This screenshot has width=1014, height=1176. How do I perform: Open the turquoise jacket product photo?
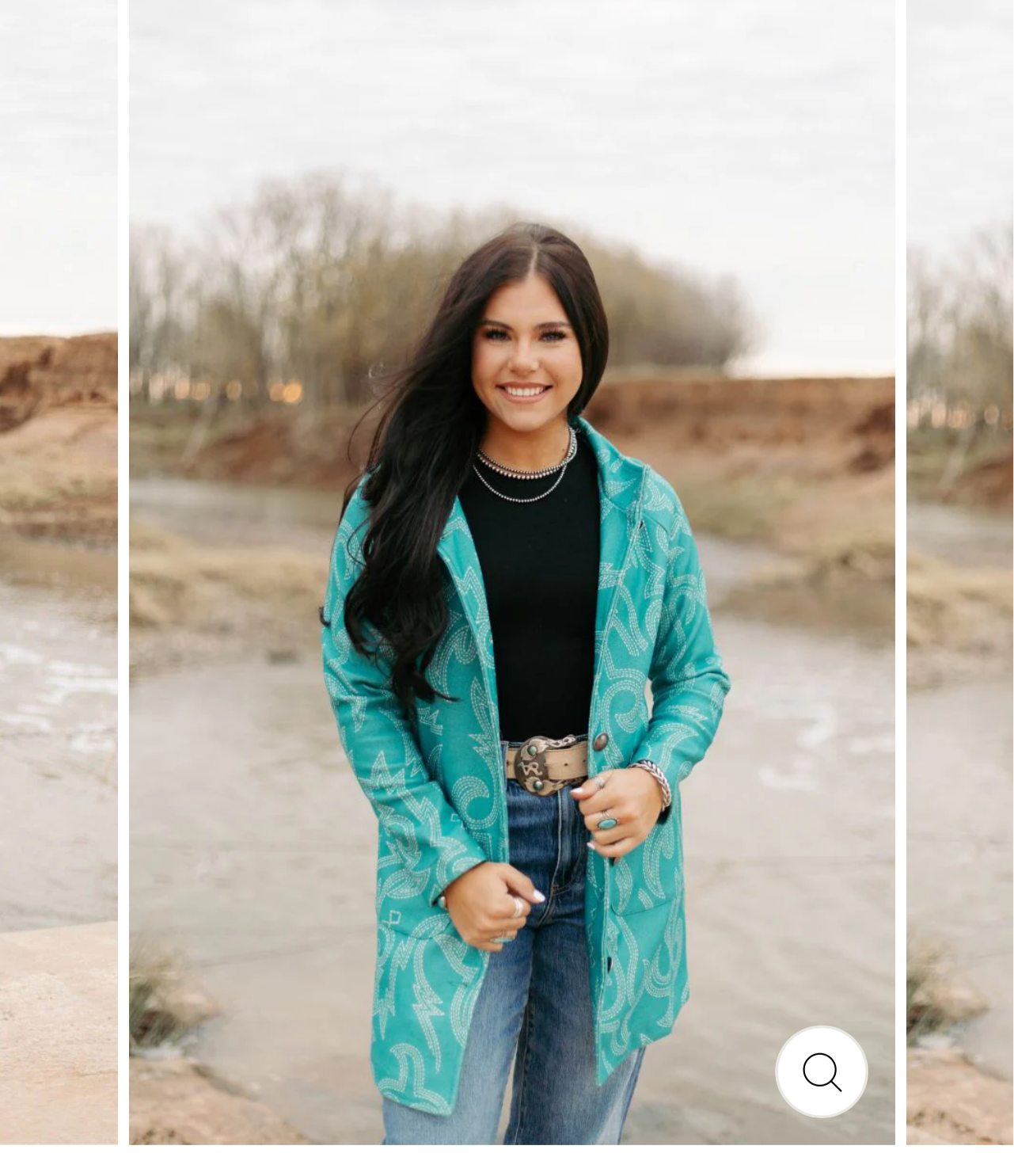(511, 570)
